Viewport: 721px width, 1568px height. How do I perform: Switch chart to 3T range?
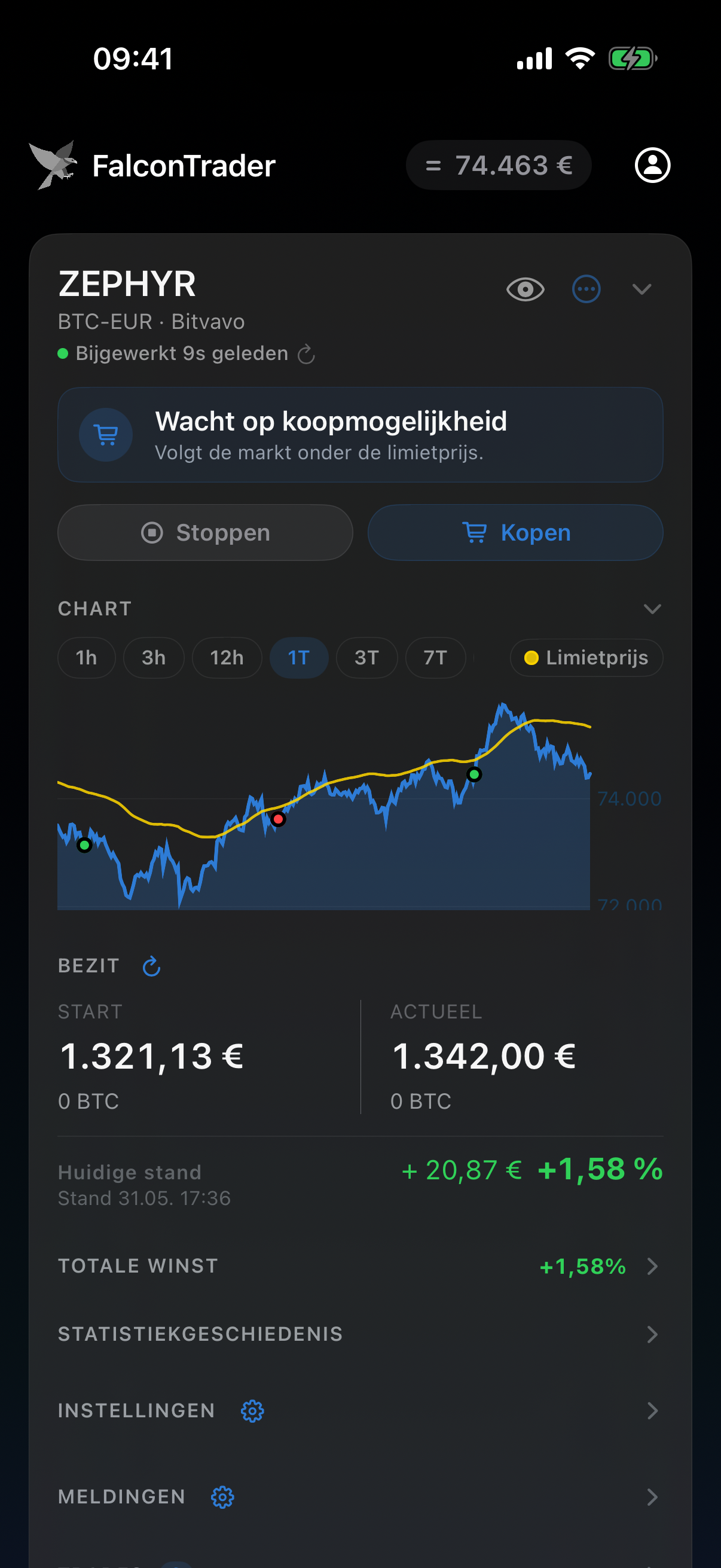(x=367, y=658)
